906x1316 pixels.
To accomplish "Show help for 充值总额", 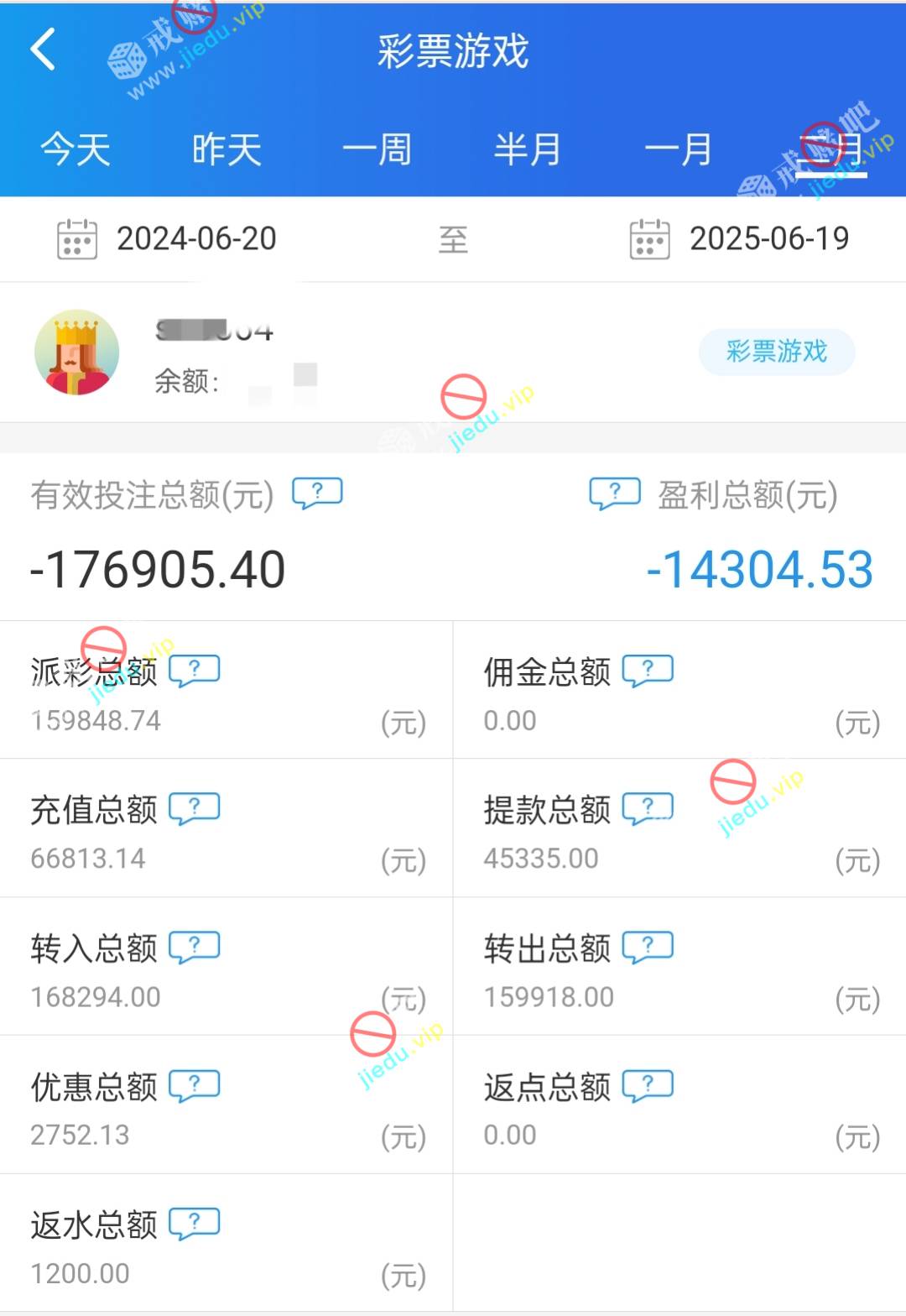I will [x=195, y=808].
